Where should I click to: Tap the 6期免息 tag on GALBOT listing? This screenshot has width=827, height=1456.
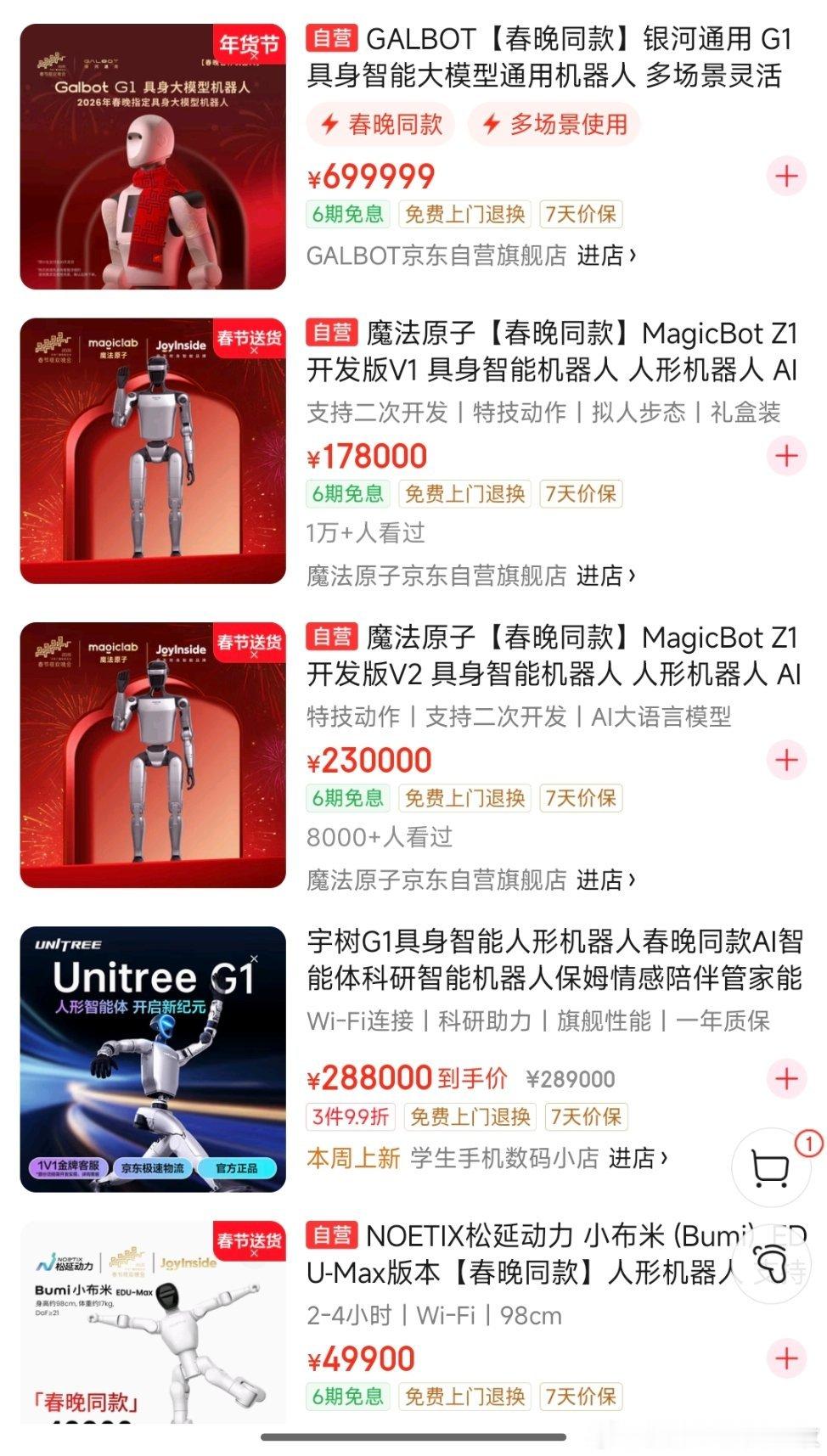347,215
